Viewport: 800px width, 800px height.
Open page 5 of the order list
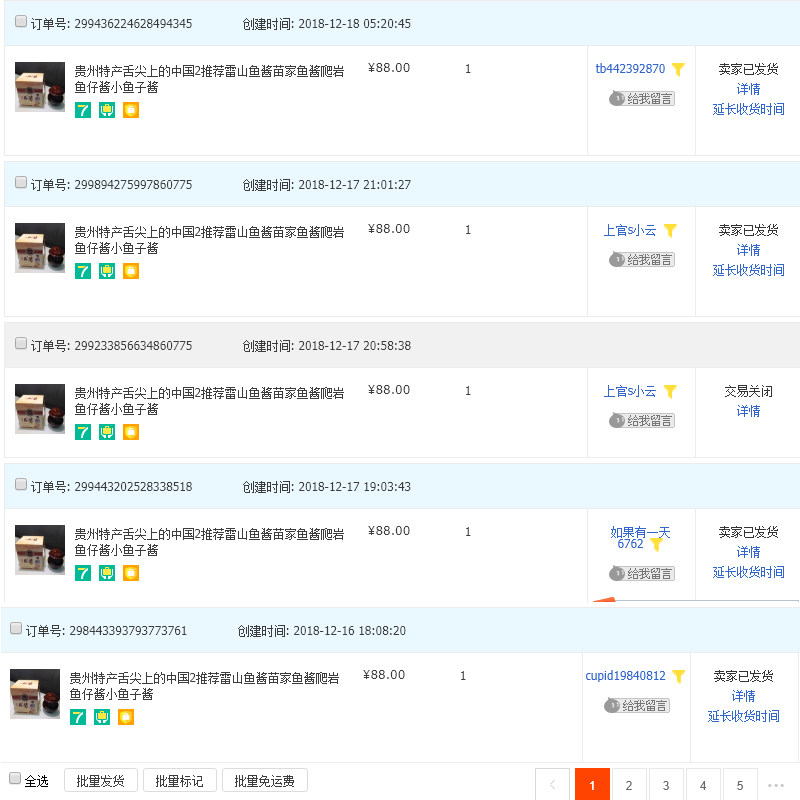tap(740, 786)
